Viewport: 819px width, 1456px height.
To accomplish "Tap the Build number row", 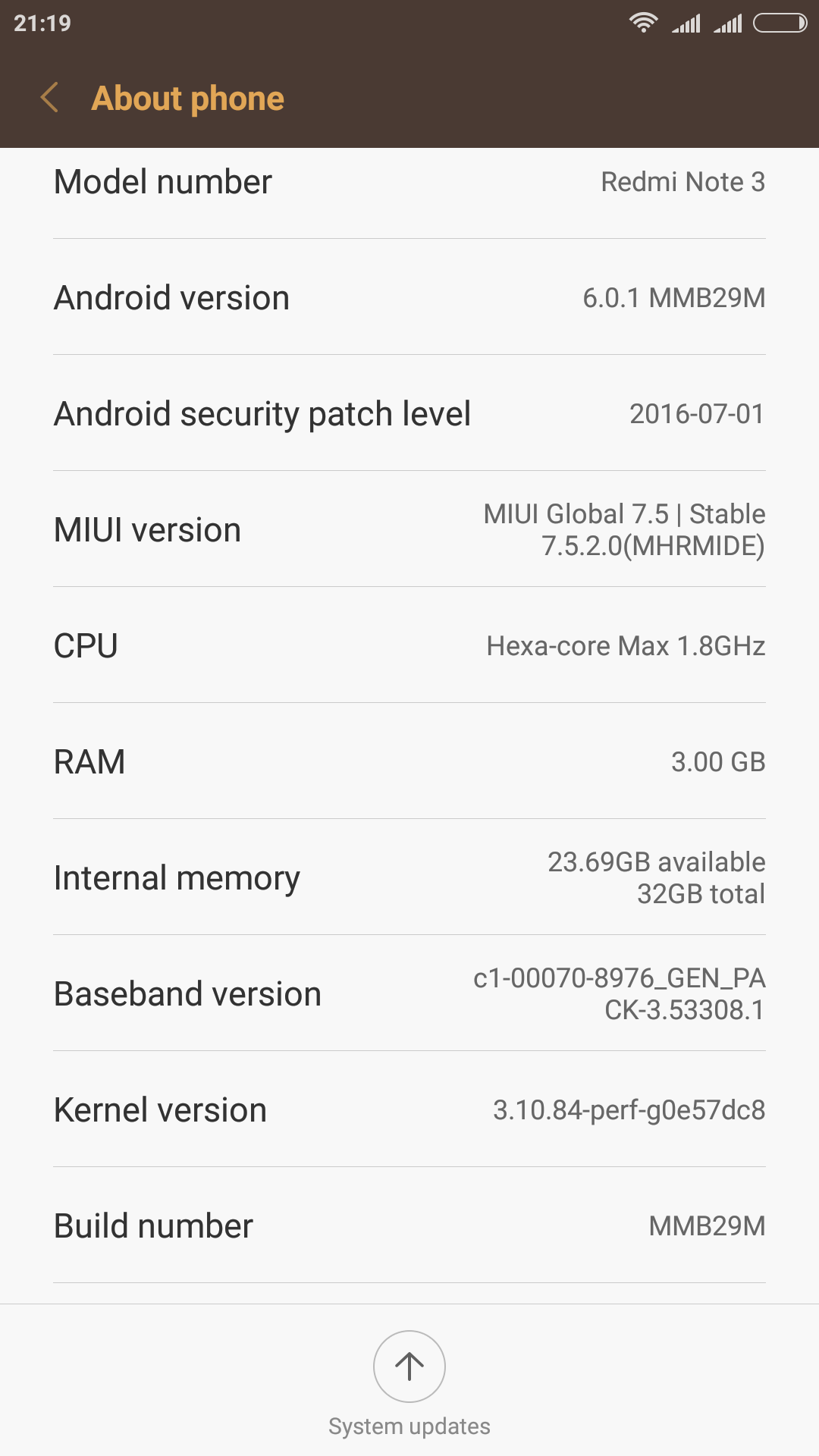I will click(409, 1225).
